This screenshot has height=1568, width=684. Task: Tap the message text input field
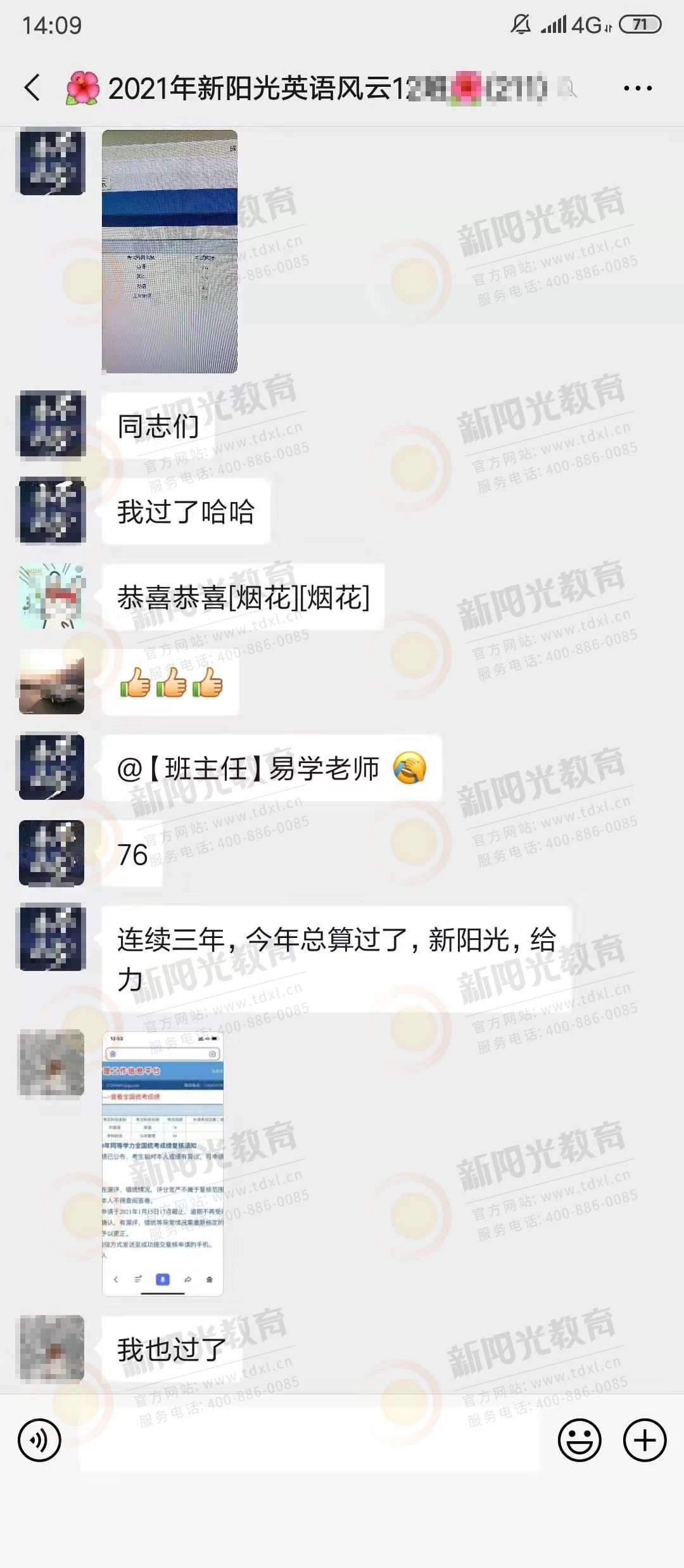click(x=309, y=1440)
